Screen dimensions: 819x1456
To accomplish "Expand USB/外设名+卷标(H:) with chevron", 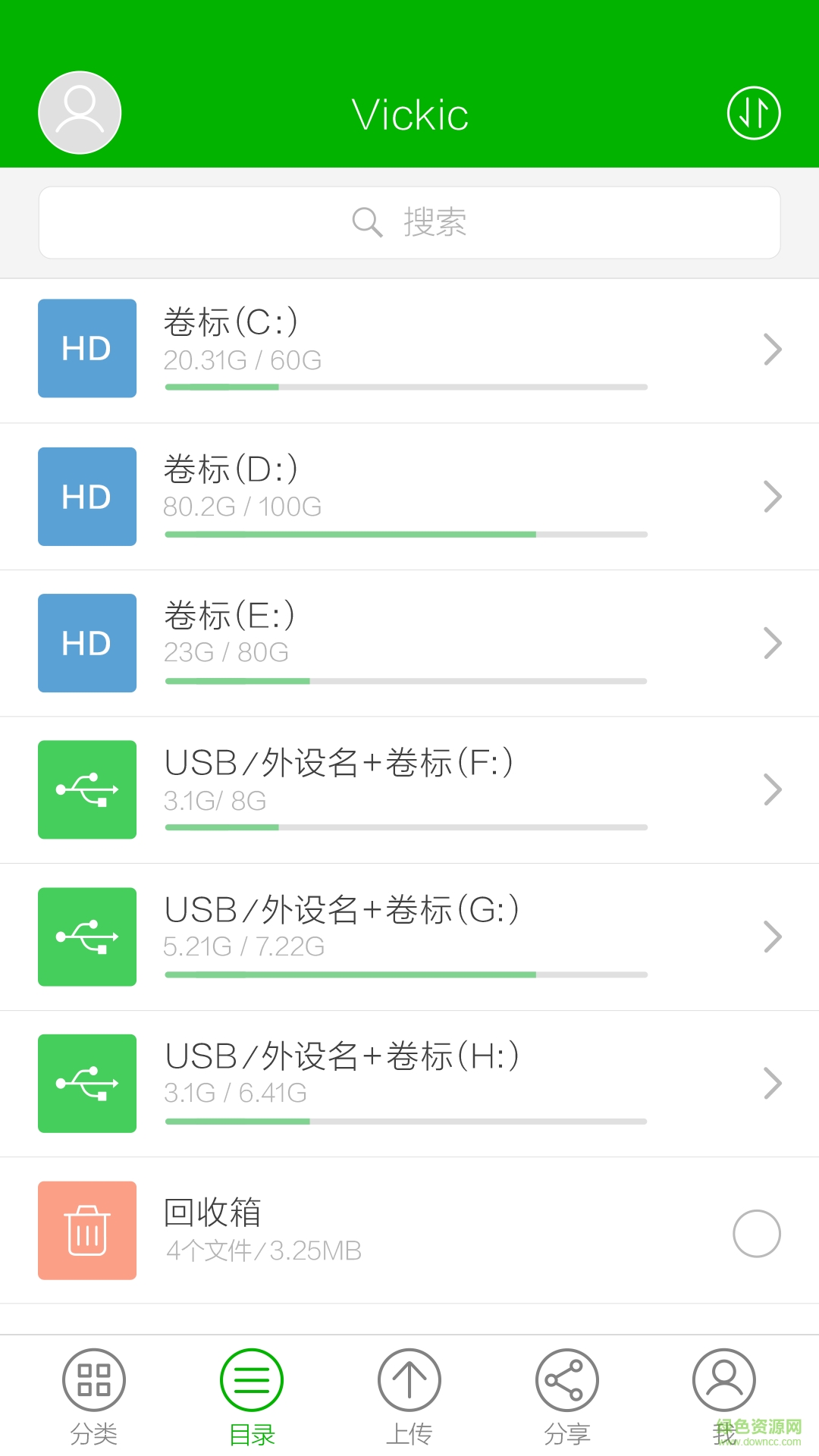I will point(773,1083).
